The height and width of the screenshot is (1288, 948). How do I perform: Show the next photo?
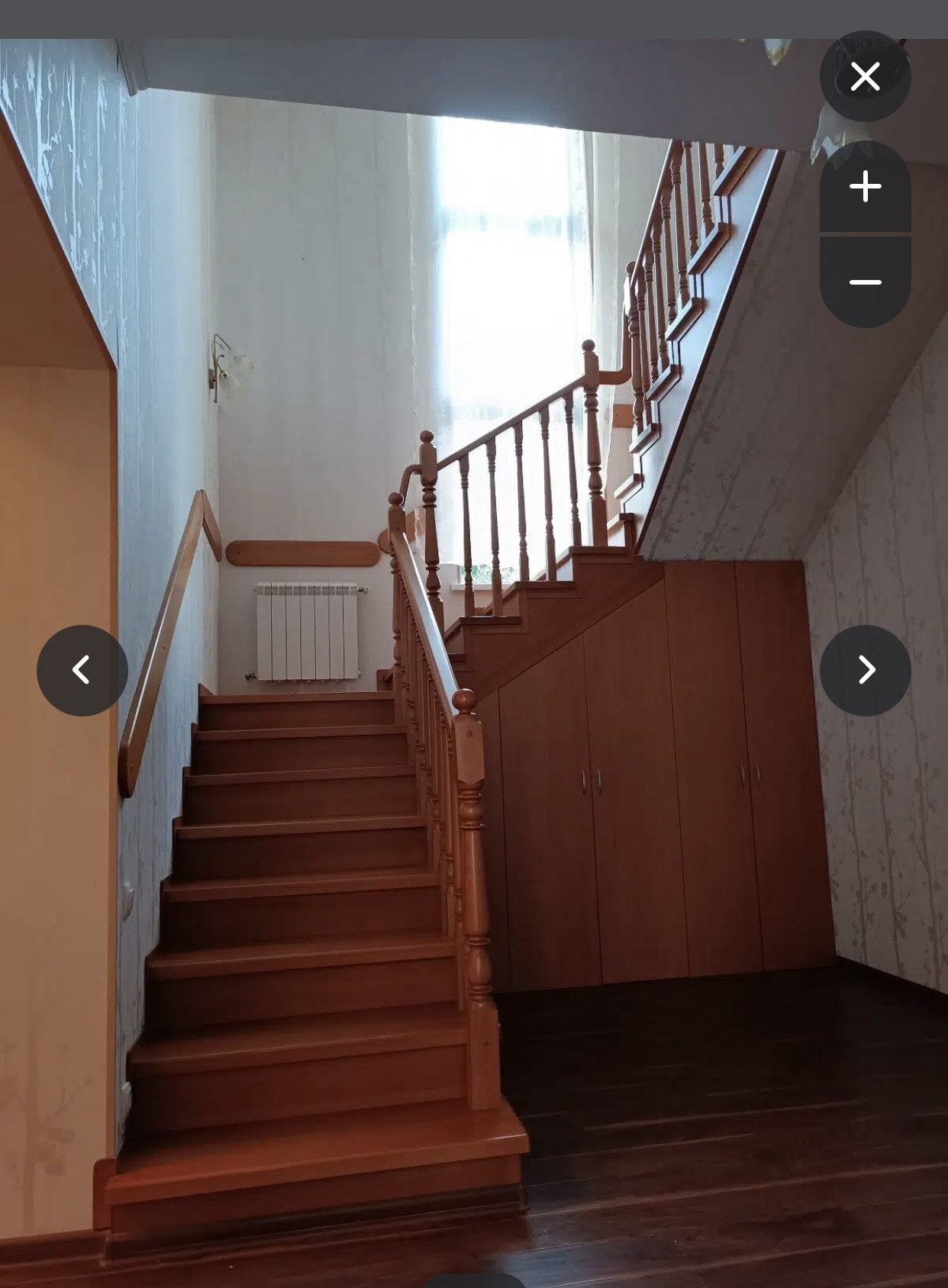click(x=865, y=670)
